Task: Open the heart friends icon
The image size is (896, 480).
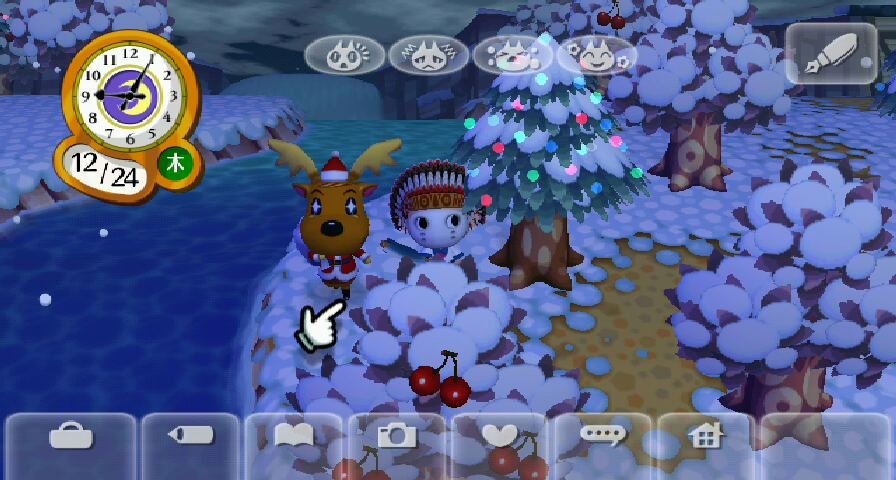Action: coord(500,436)
